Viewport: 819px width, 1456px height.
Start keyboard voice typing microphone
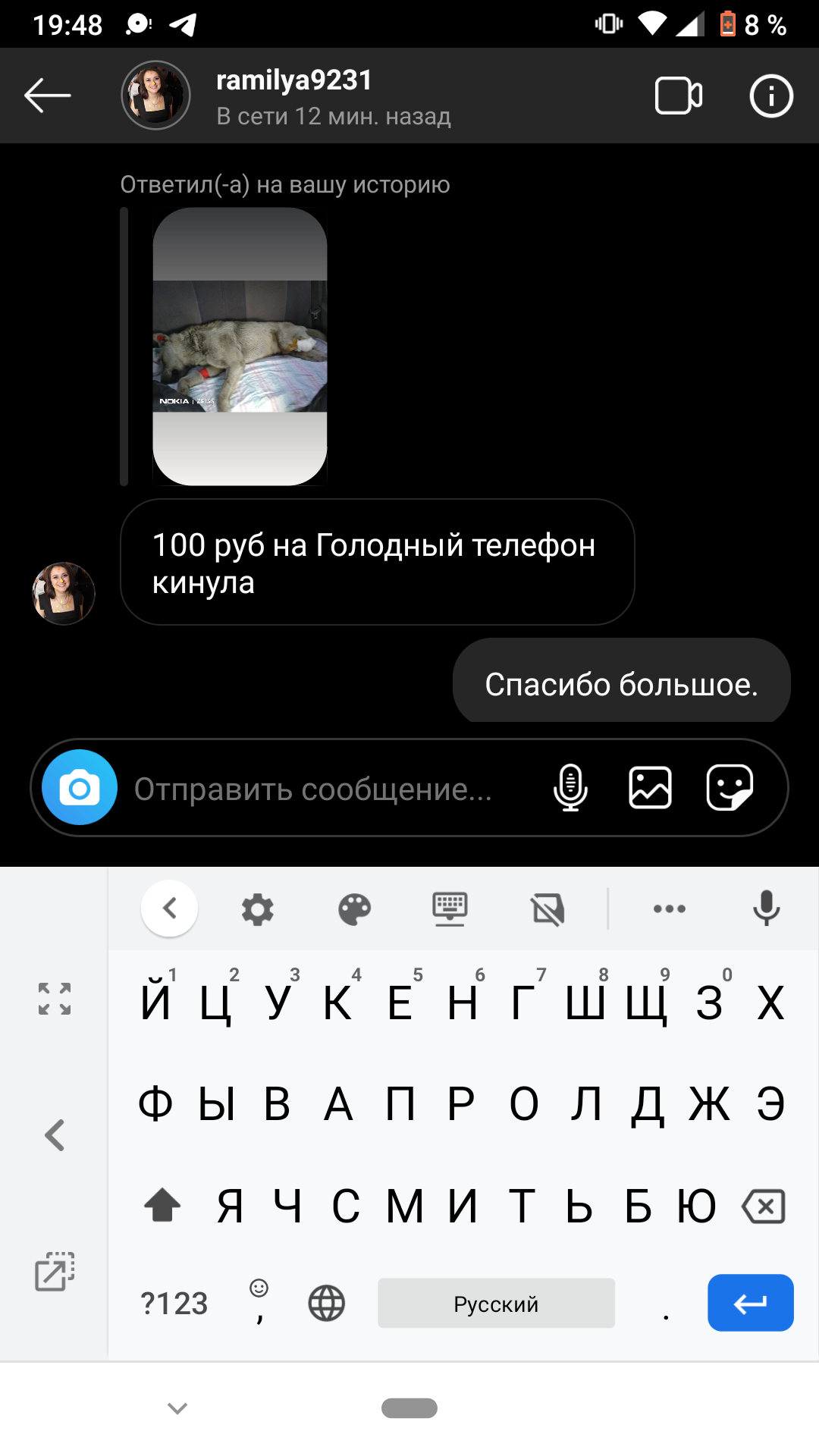coord(766,908)
